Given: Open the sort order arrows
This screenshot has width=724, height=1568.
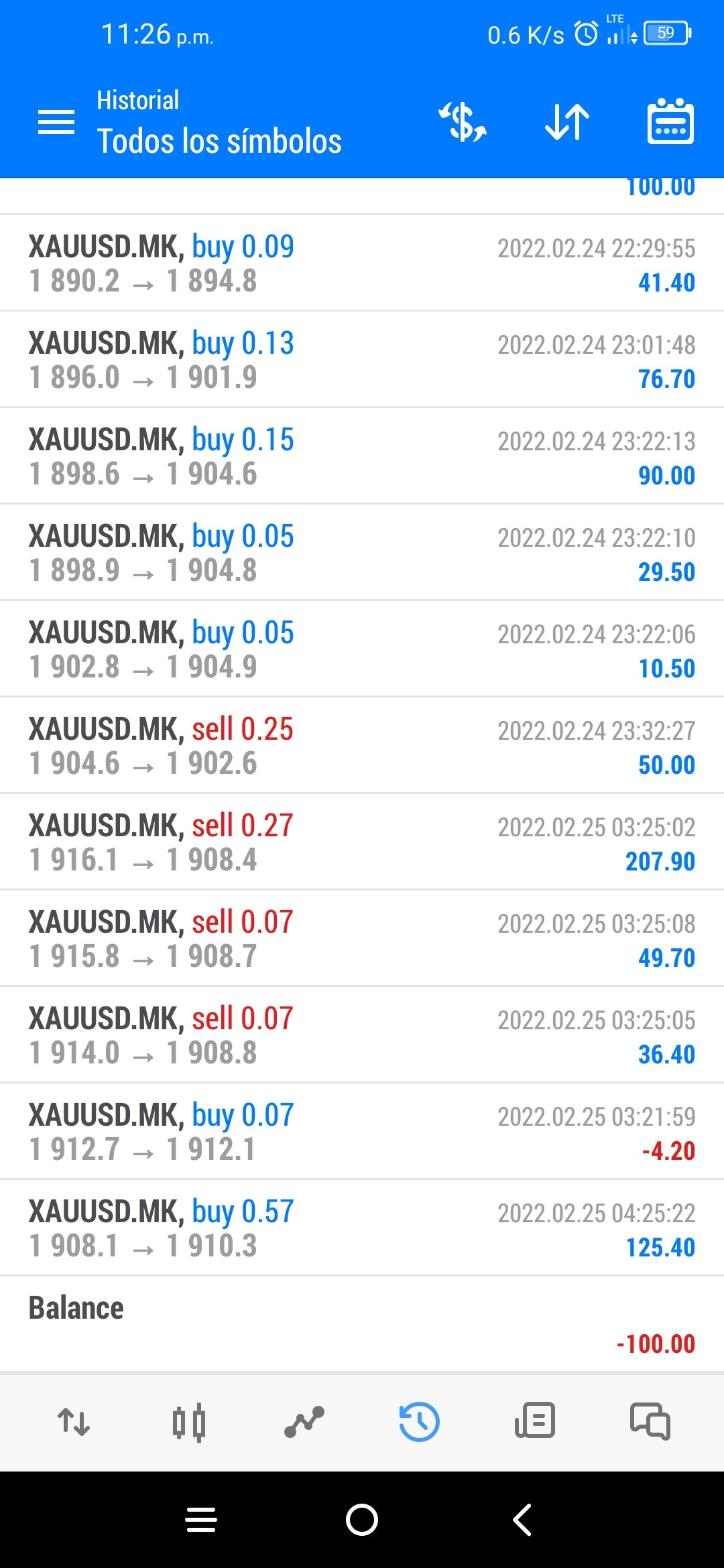Looking at the screenshot, I should point(567,122).
